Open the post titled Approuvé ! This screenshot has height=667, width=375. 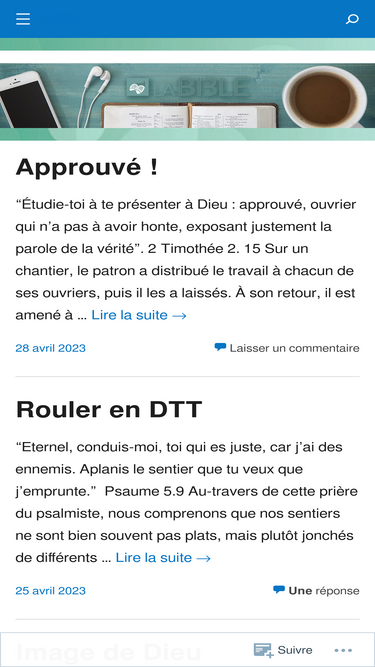click(x=87, y=167)
